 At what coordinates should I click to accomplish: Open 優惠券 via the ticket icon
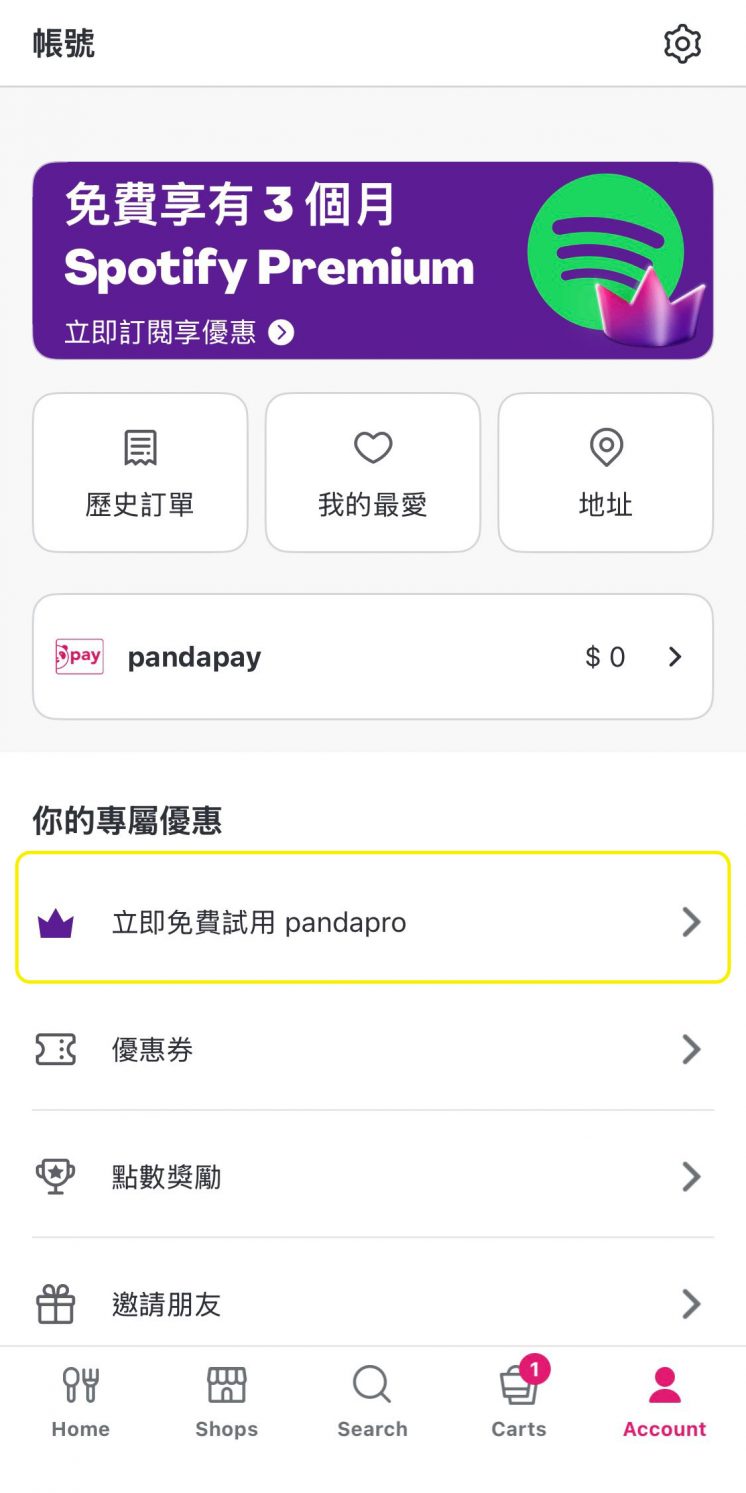tap(55, 1049)
